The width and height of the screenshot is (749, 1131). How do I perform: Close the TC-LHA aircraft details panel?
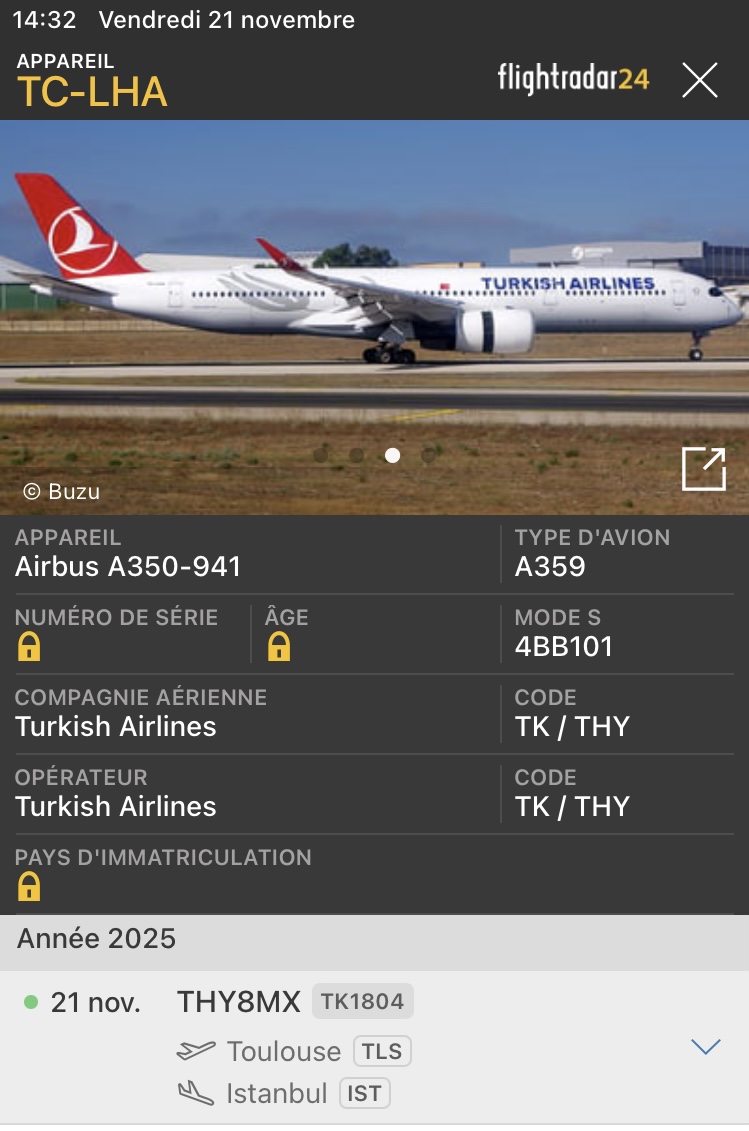coord(699,80)
